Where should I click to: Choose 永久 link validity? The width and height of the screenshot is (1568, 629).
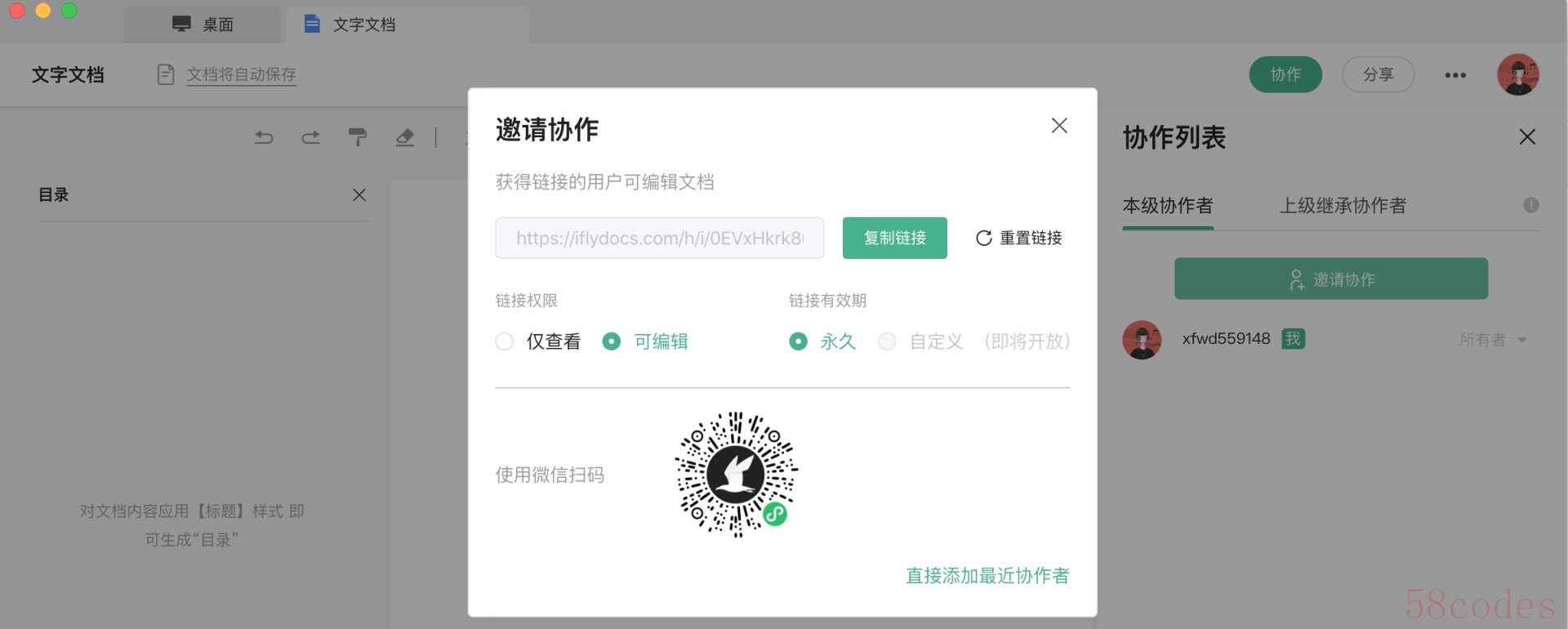(x=799, y=341)
